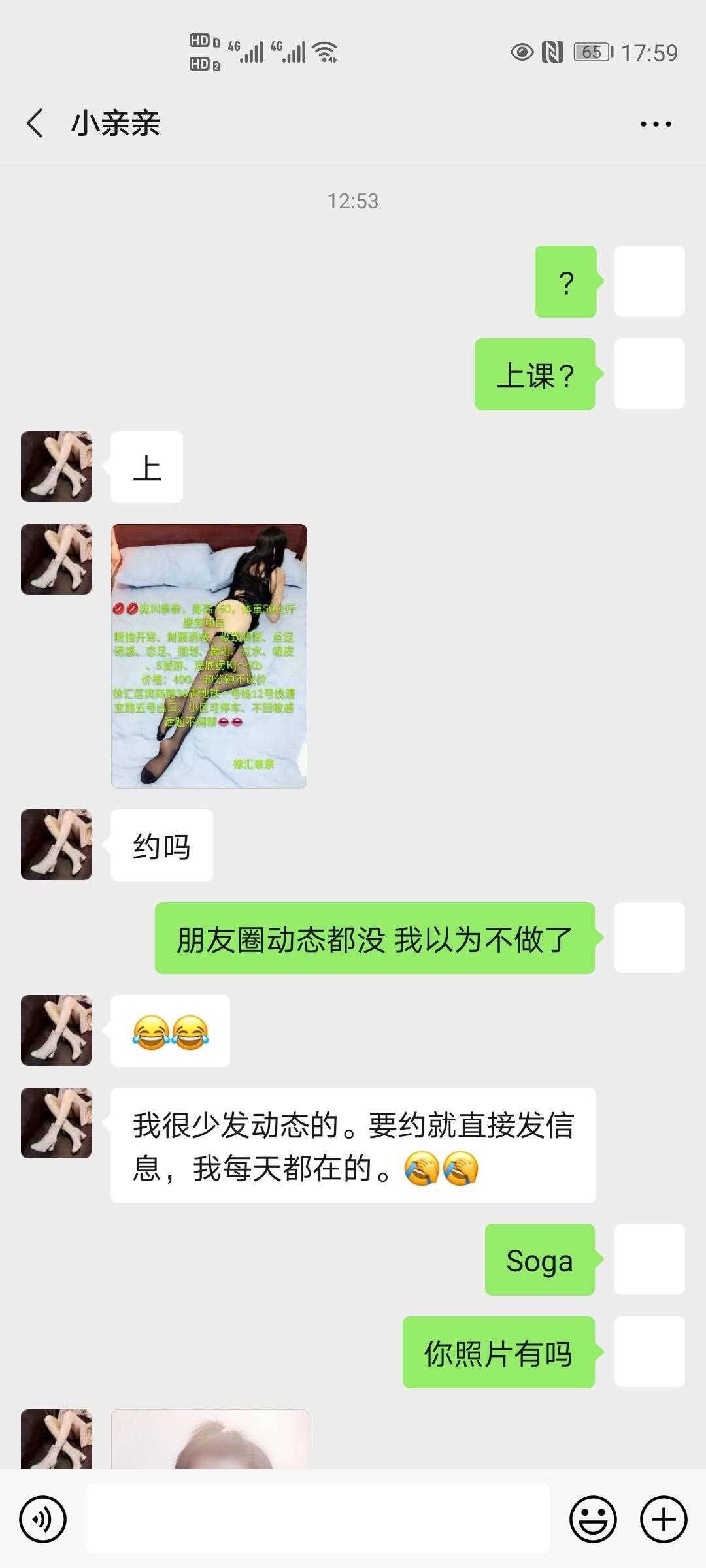Go back from the 小亲亲 chat

[x=35, y=123]
